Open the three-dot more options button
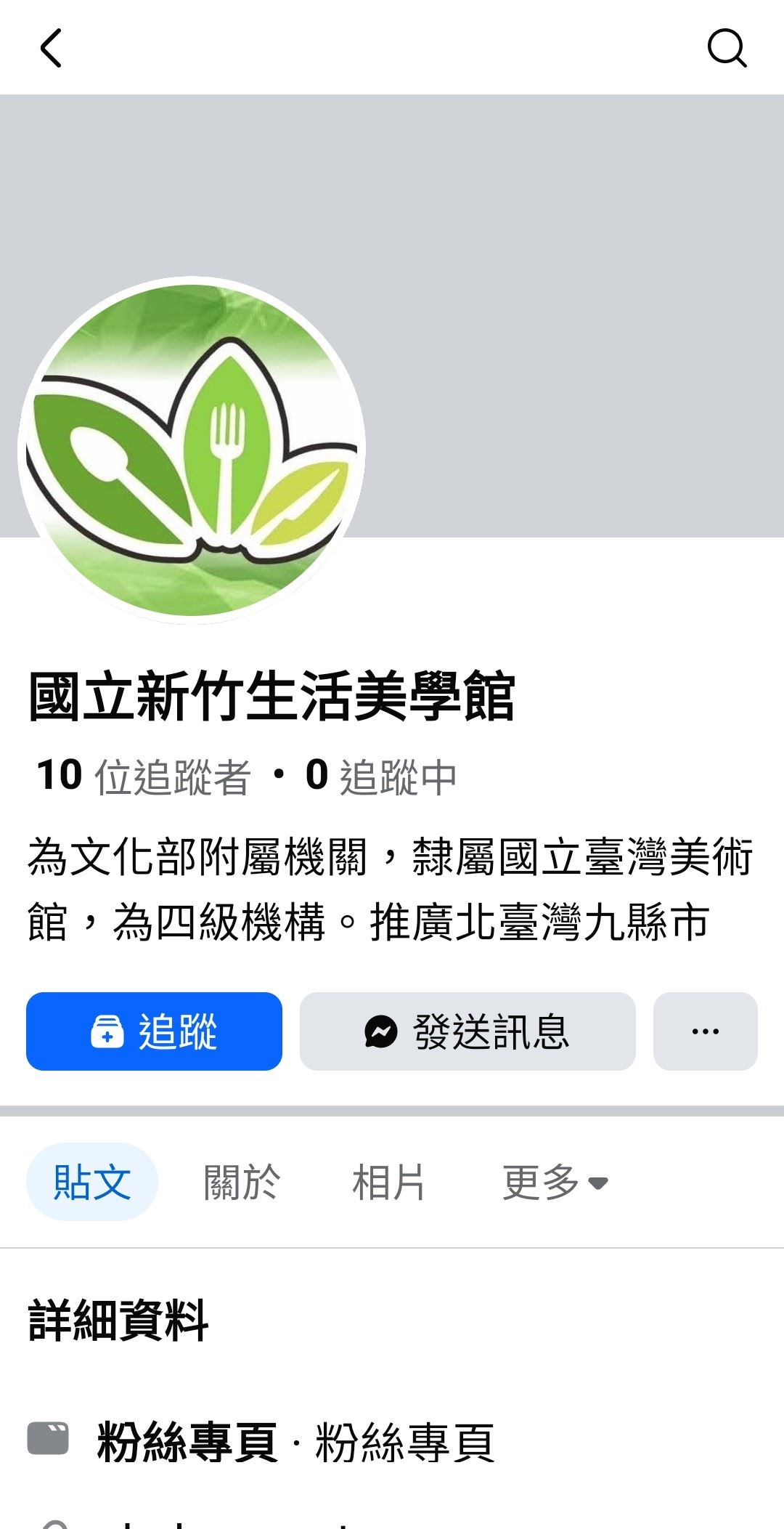784x1529 pixels. point(705,1031)
